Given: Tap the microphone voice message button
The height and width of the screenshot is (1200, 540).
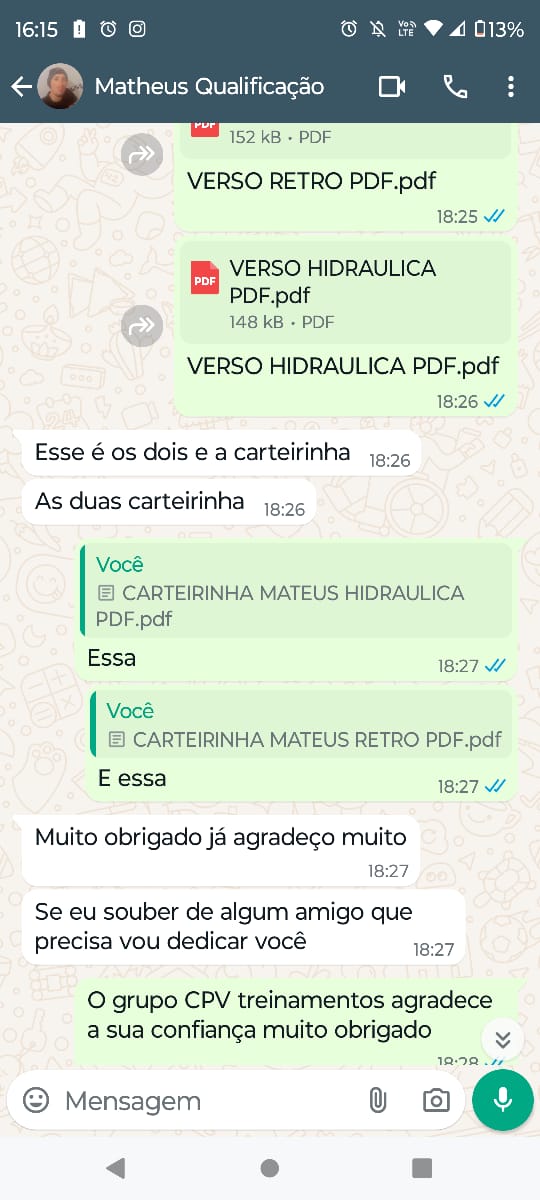Looking at the screenshot, I should coord(503,1100).
